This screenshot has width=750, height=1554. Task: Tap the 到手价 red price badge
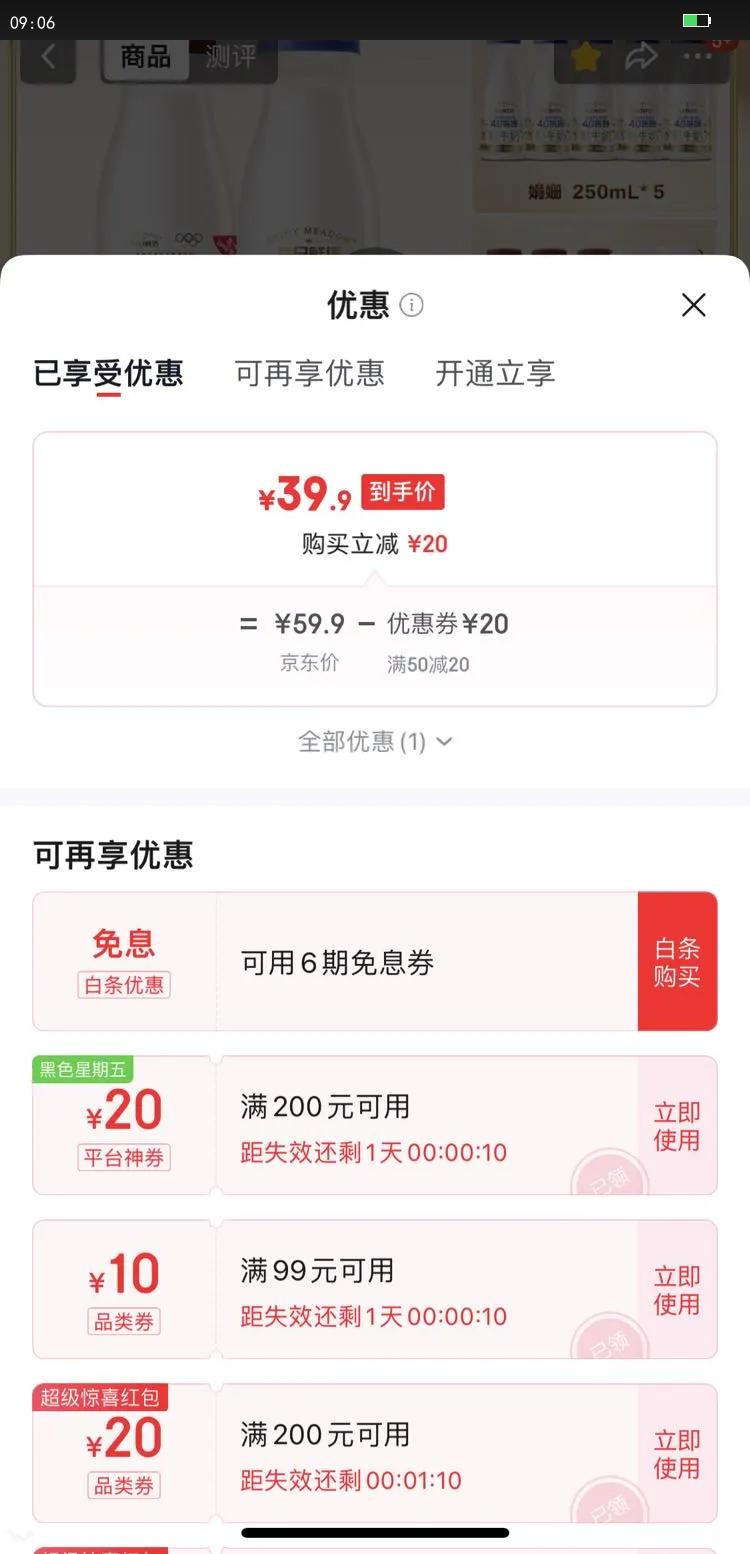click(402, 491)
